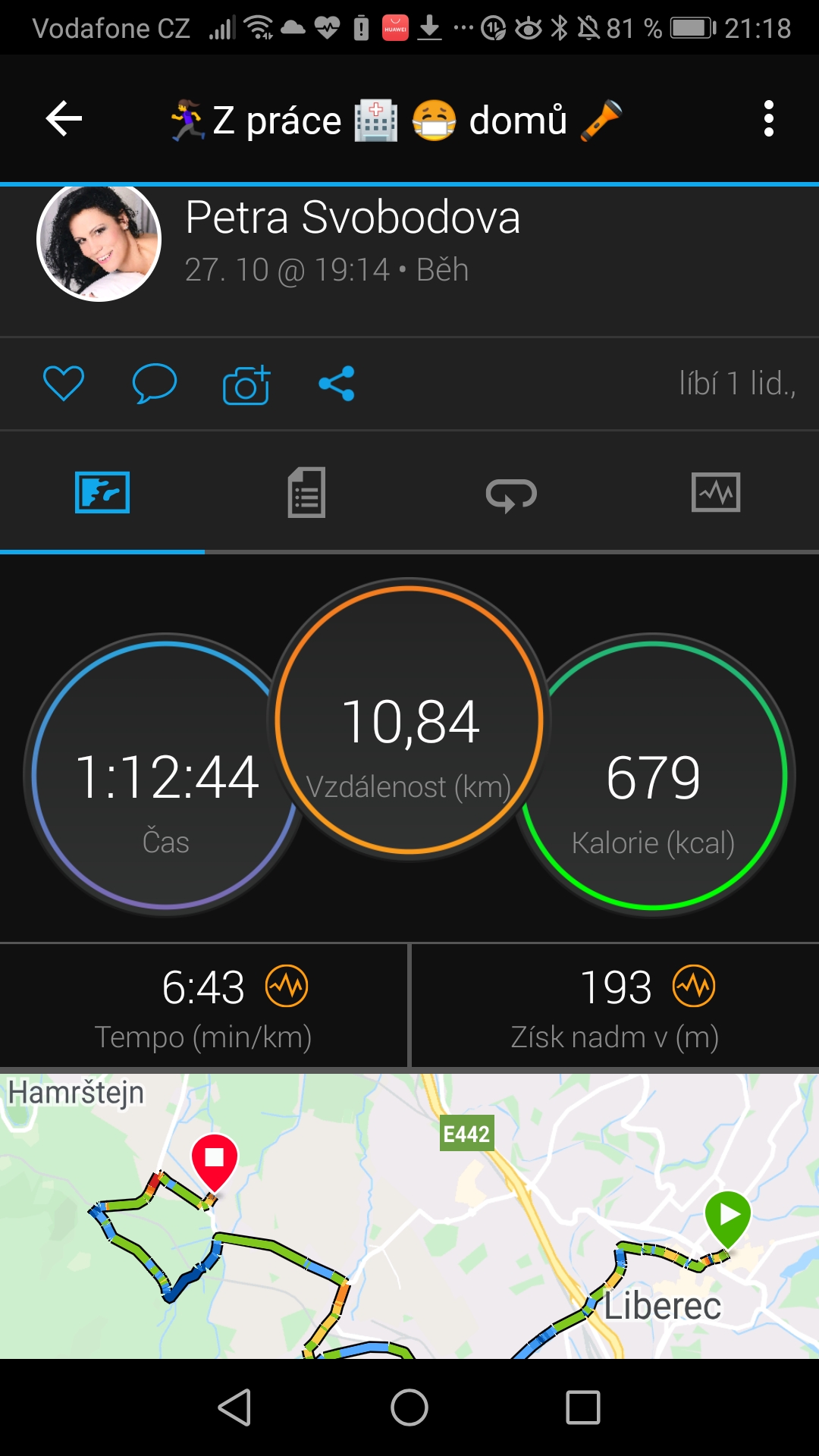Switch to the stats details tab
The height and width of the screenshot is (1456, 819).
click(306, 493)
